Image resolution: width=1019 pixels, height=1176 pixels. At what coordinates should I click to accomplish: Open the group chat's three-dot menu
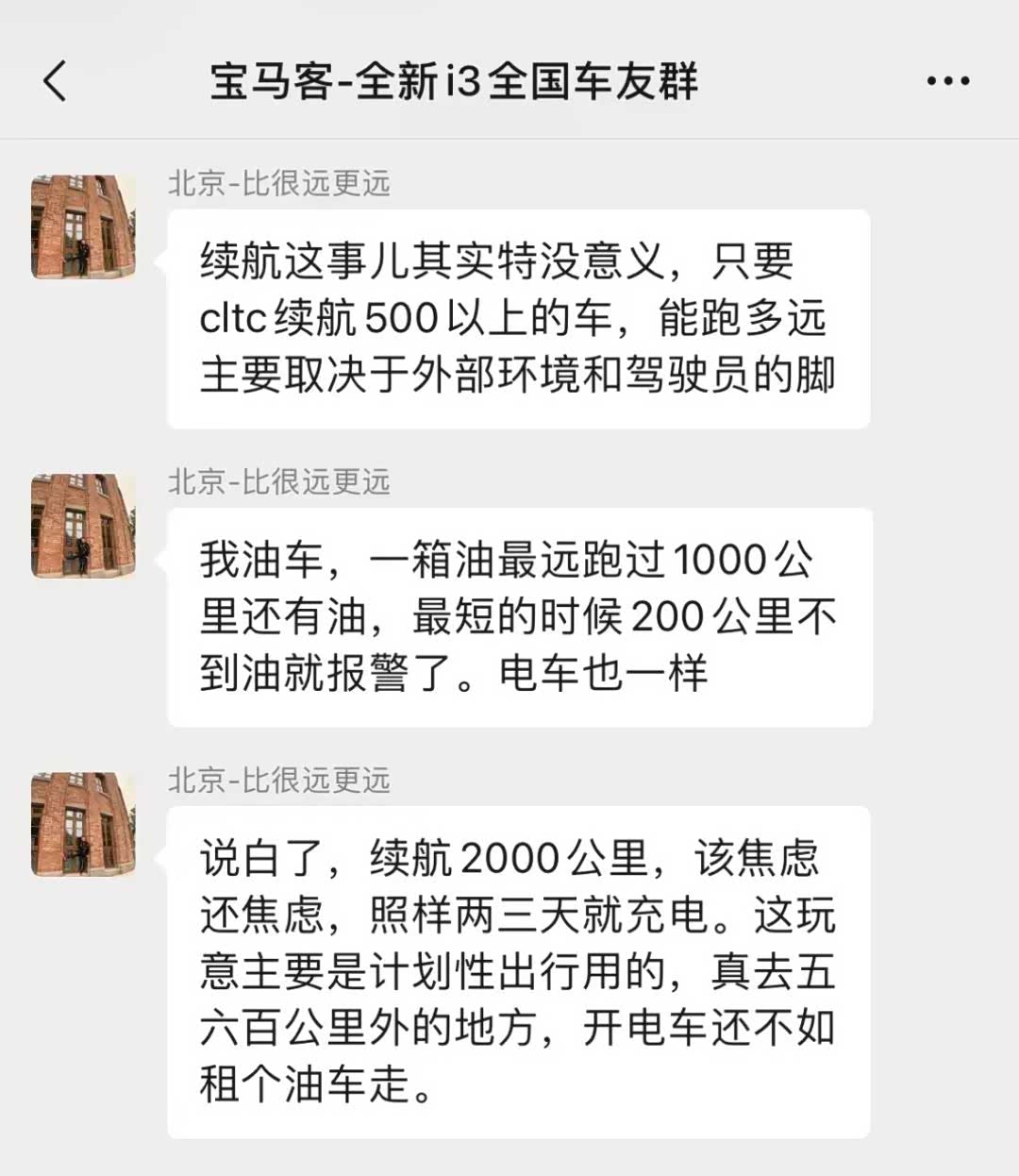tap(947, 81)
